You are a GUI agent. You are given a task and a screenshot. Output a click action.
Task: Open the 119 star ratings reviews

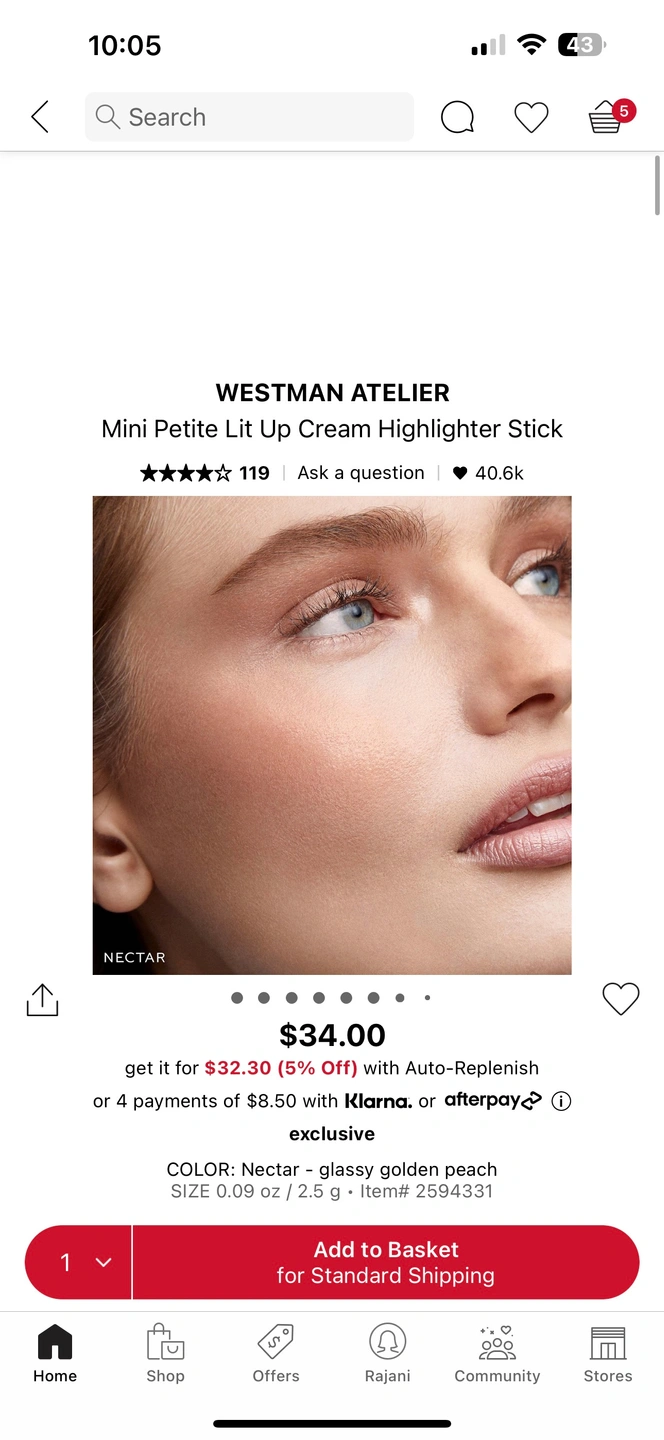tap(205, 473)
